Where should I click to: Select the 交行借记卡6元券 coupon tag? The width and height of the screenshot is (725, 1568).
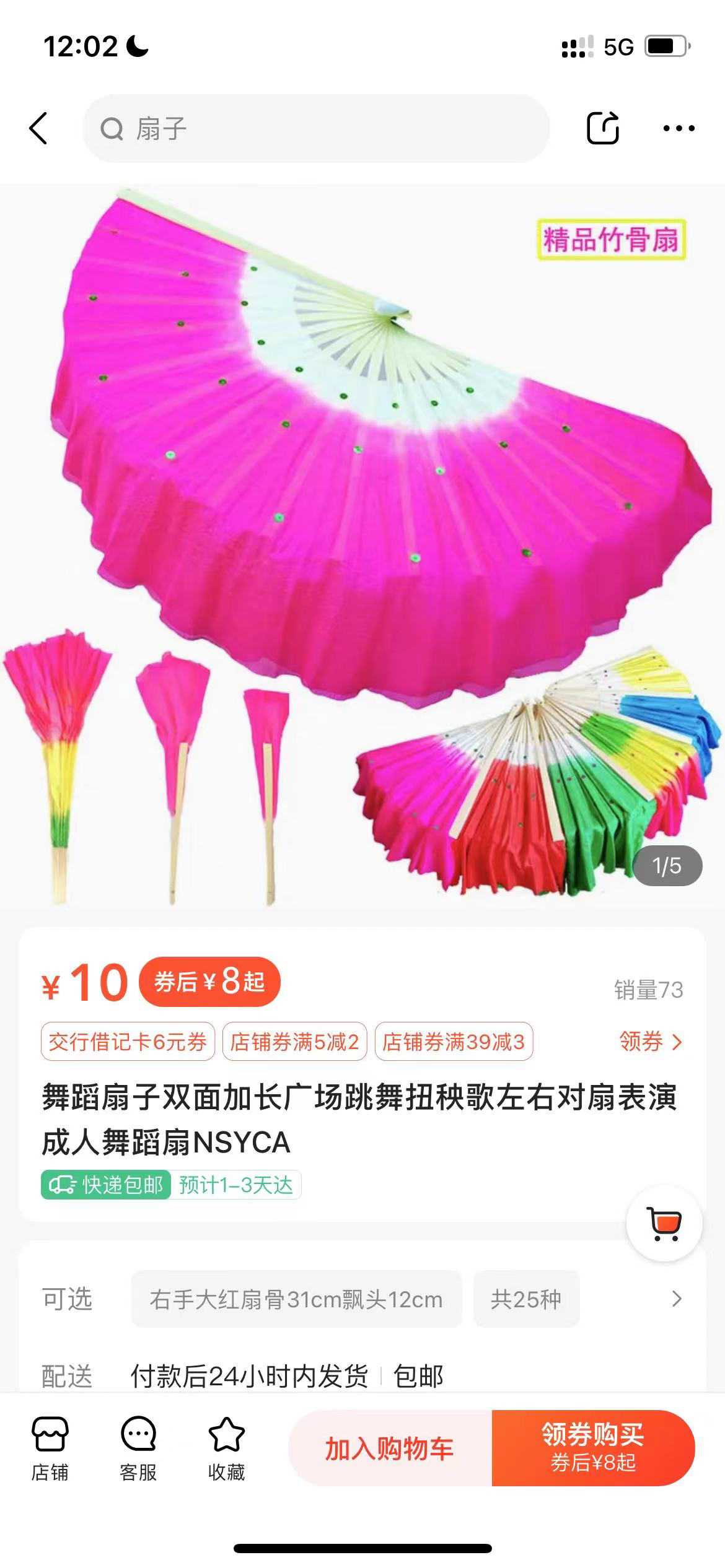point(128,1042)
